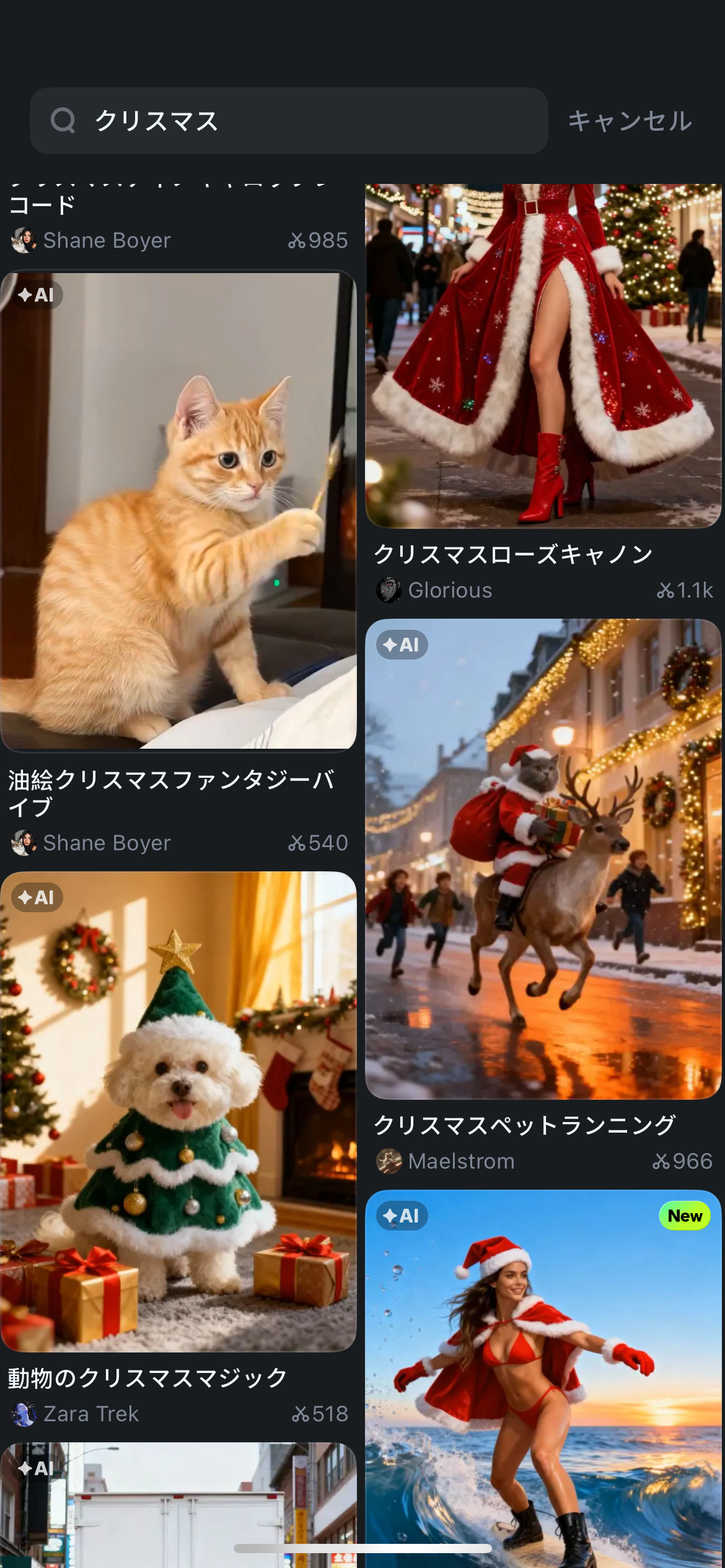Open 油絵クリスマスファンタジーバイブ by its title

point(174,798)
